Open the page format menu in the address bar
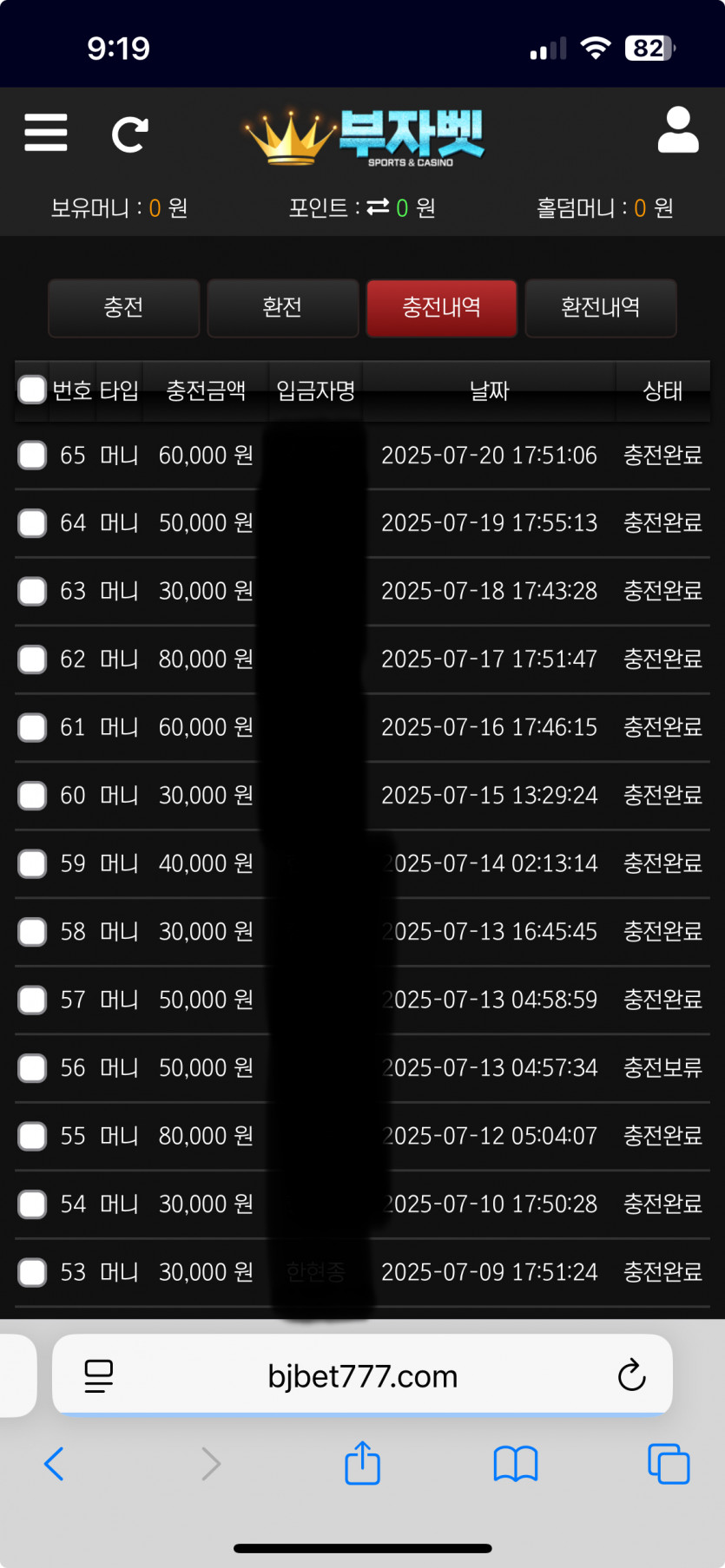 99,1376
